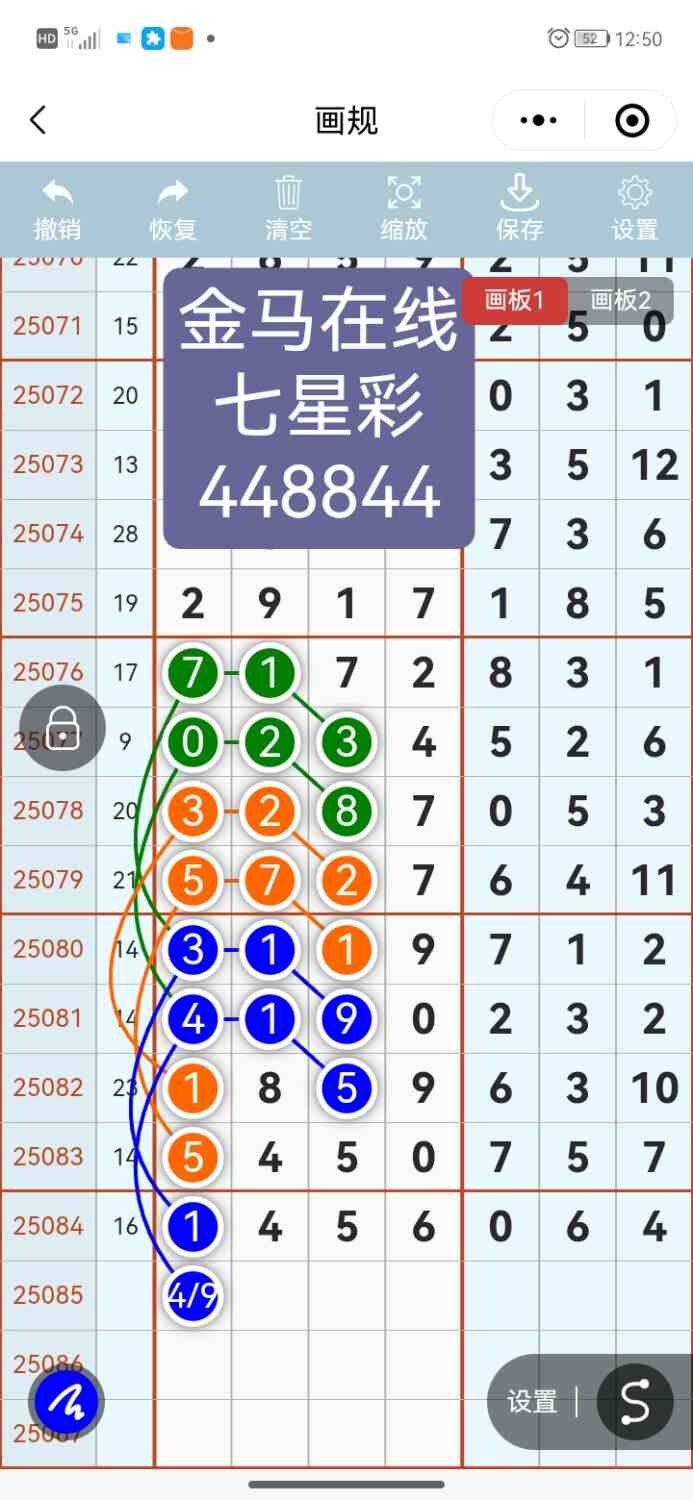Go back using the top-left arrow

tap(38, 121)
